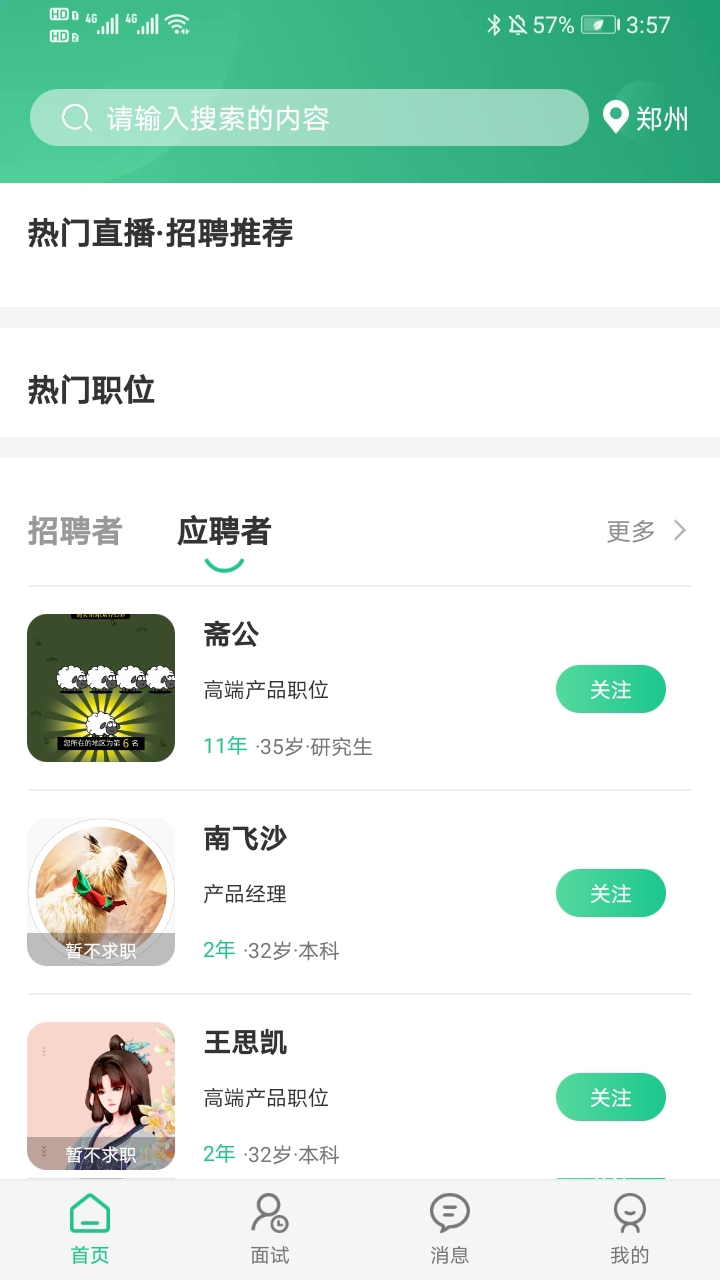720x1280 pixels.
Task: View 南飞沙's dog avatar
Action: pos(100,891)
